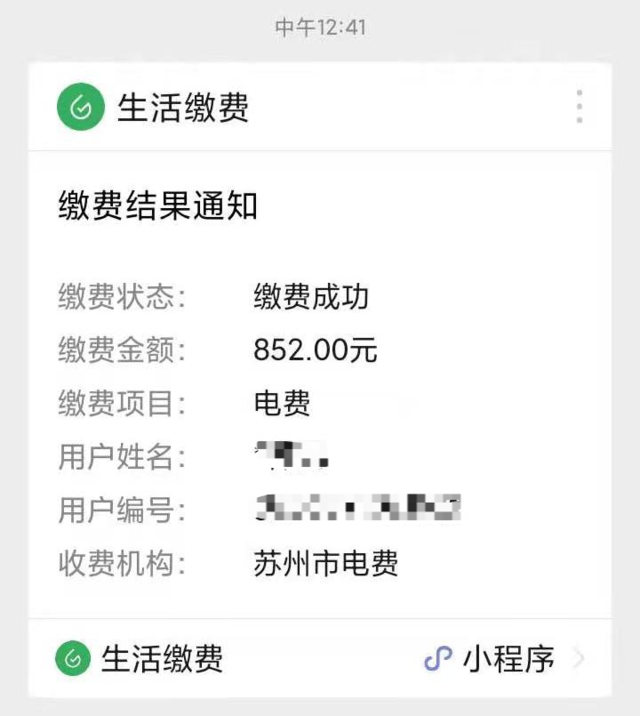Open the three-dot overflow menu

coord(579,107)
